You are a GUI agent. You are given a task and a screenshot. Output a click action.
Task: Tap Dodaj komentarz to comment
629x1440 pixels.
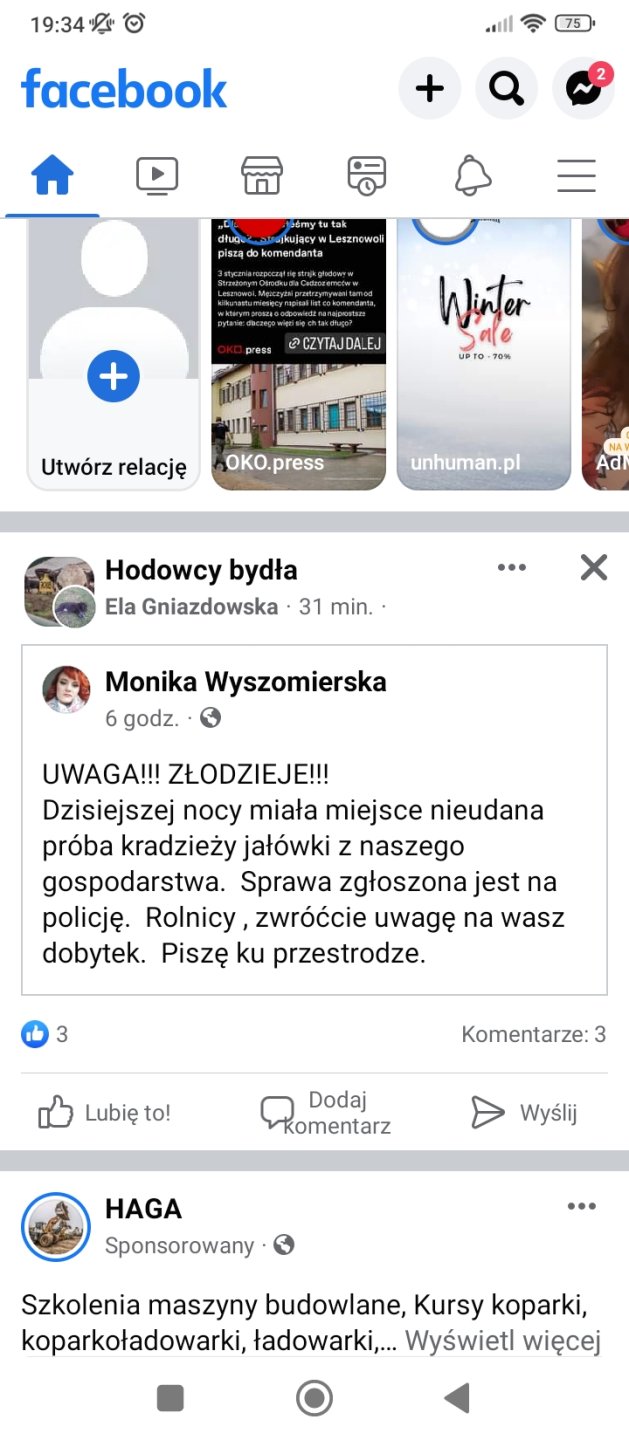tap(324, 1112)
